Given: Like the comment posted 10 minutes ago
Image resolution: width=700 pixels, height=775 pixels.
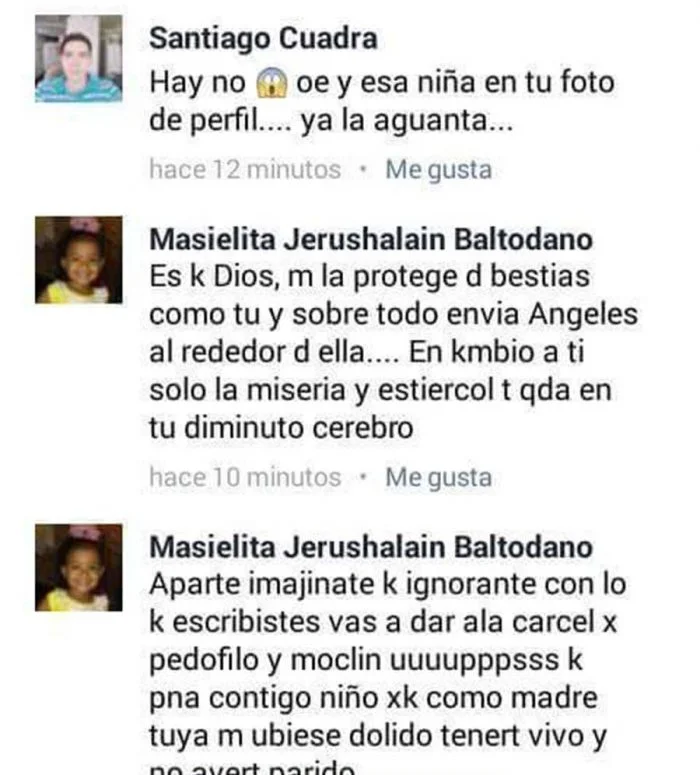Looking at the screenshot, I should pos(439,477).
